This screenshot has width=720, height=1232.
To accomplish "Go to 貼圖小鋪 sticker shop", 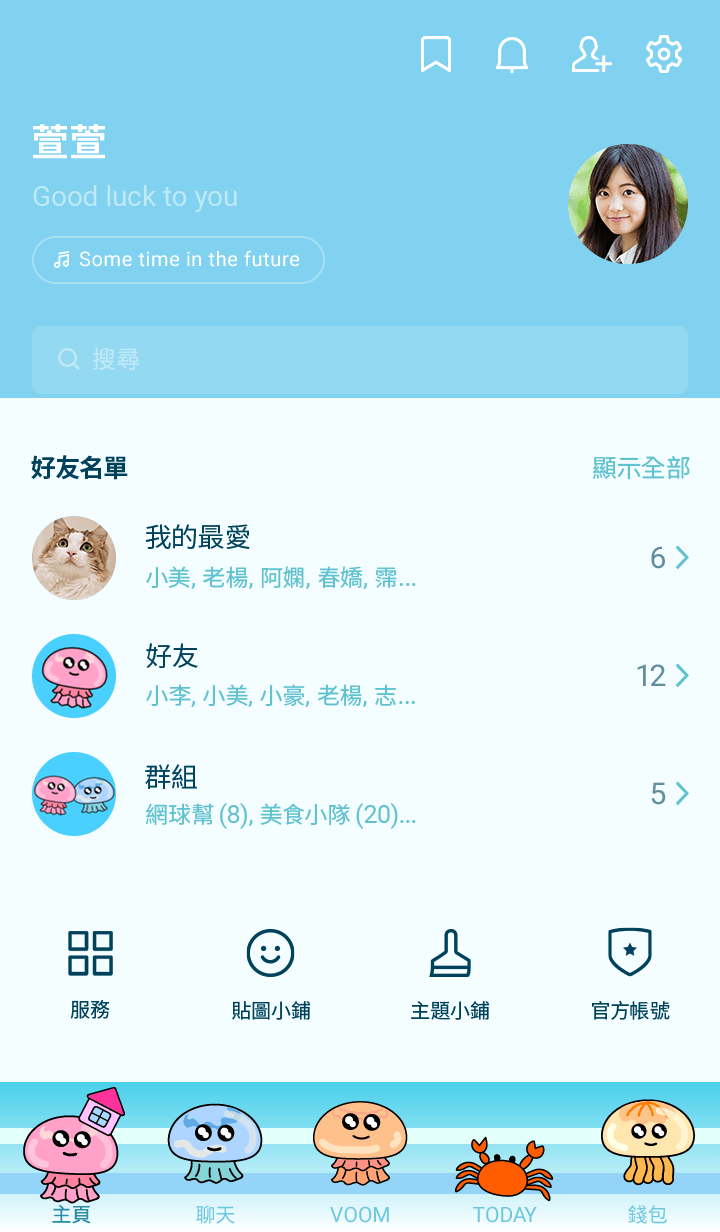I will click(271, 973).
